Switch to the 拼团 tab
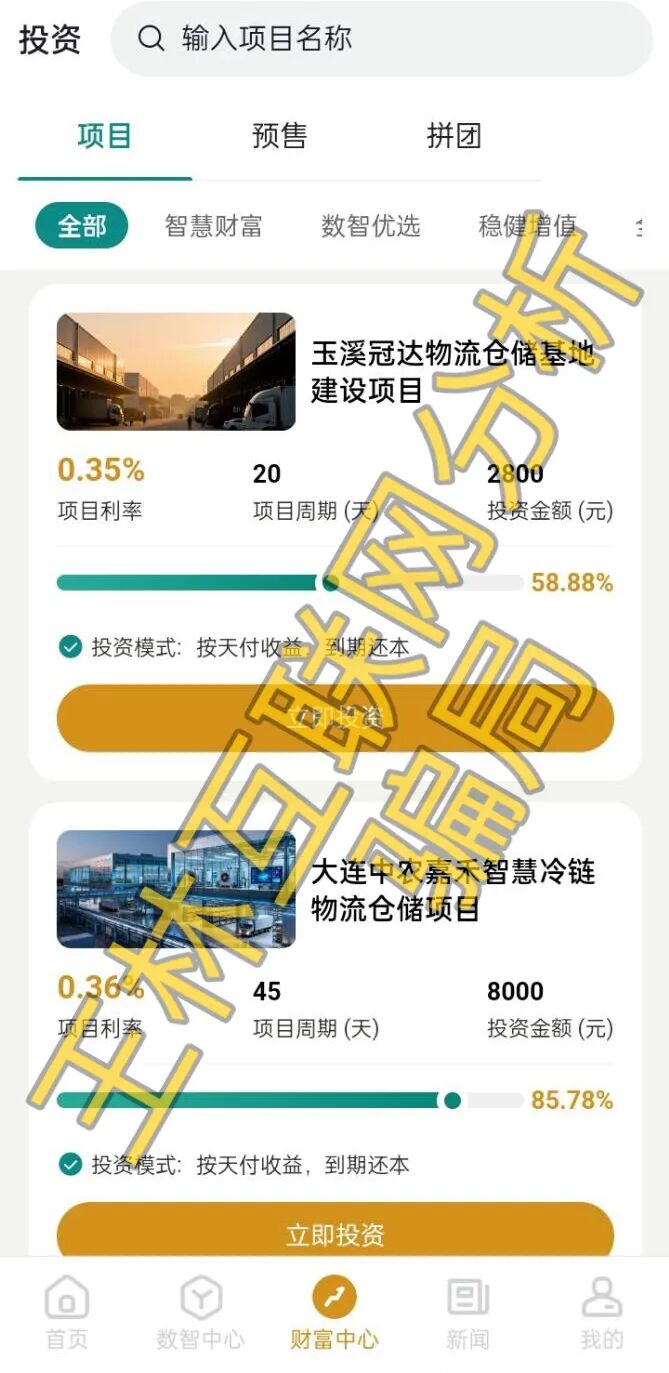Image resolution: width=669 pixels, height=1373 pixels. (x=454, y=136)
